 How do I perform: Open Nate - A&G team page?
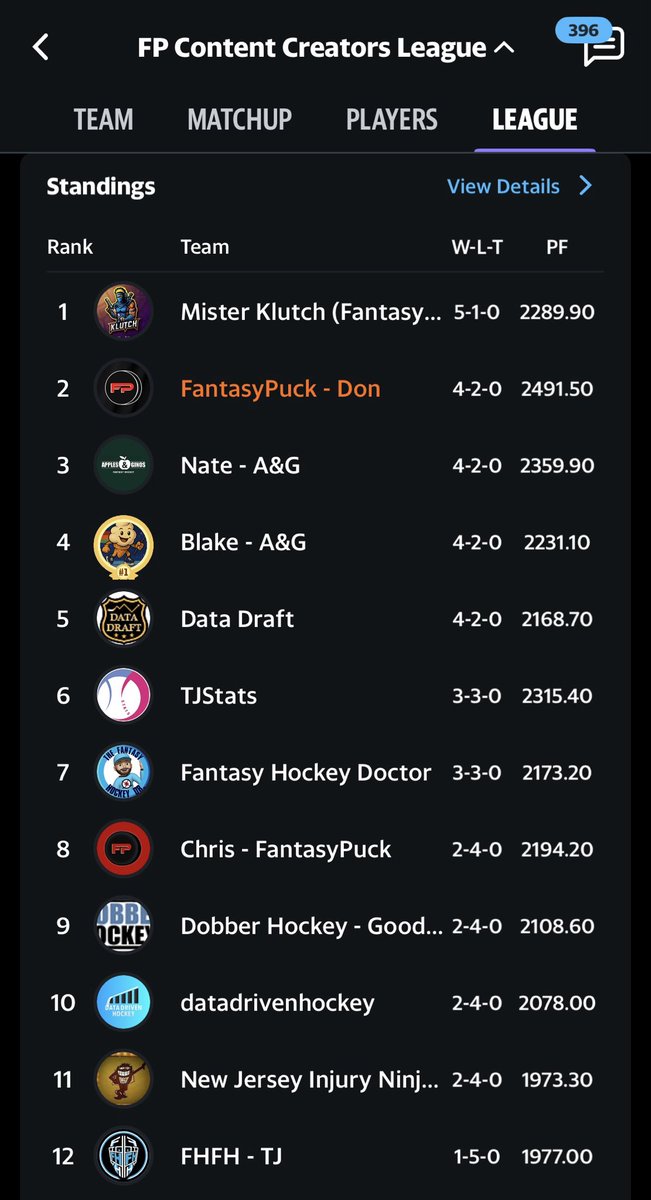pyautogui.click(x=240, y=465)
